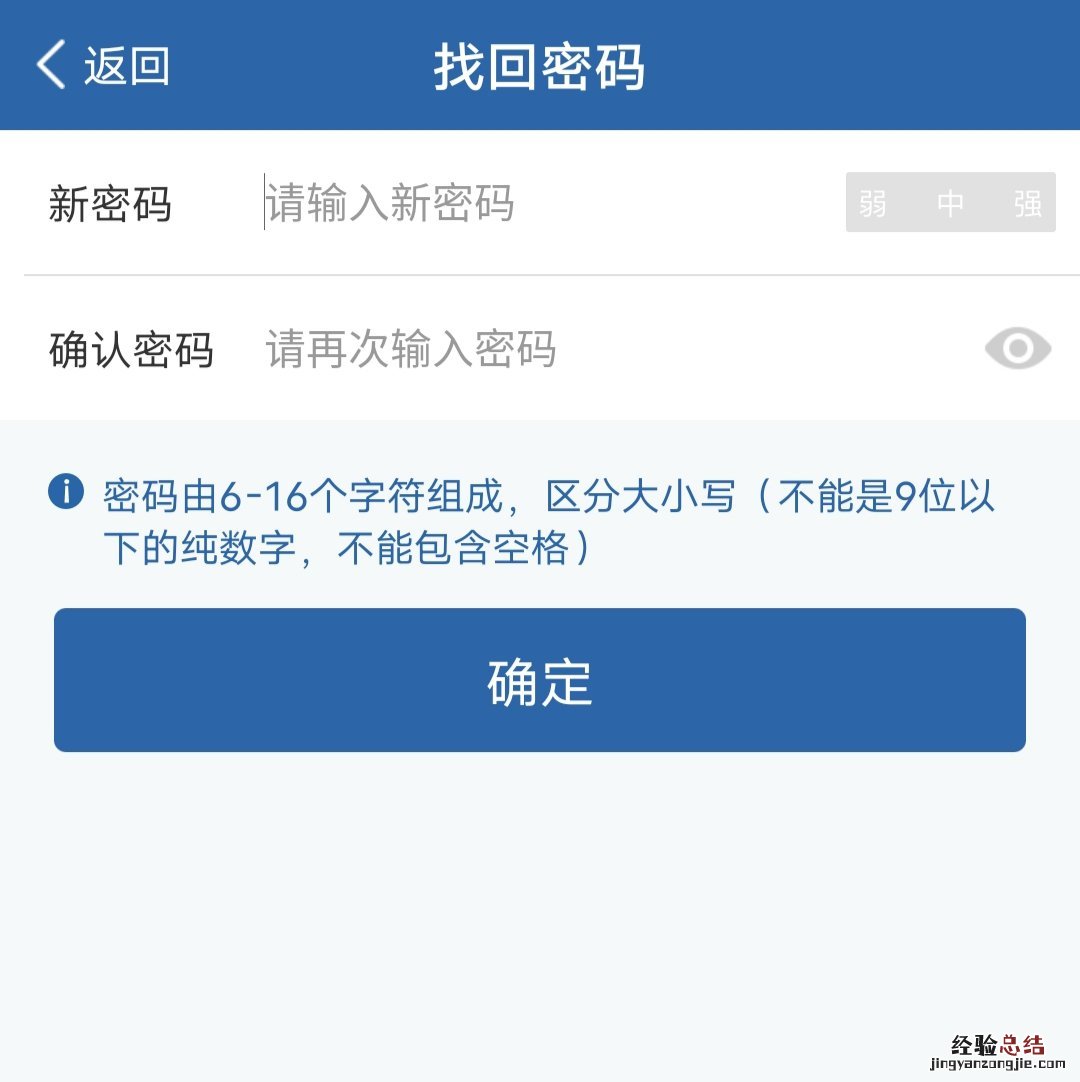This screenshot has width=1080, height=1082.
Task: Tap the 确认密码 input field
Action: (x=600, y=349)
